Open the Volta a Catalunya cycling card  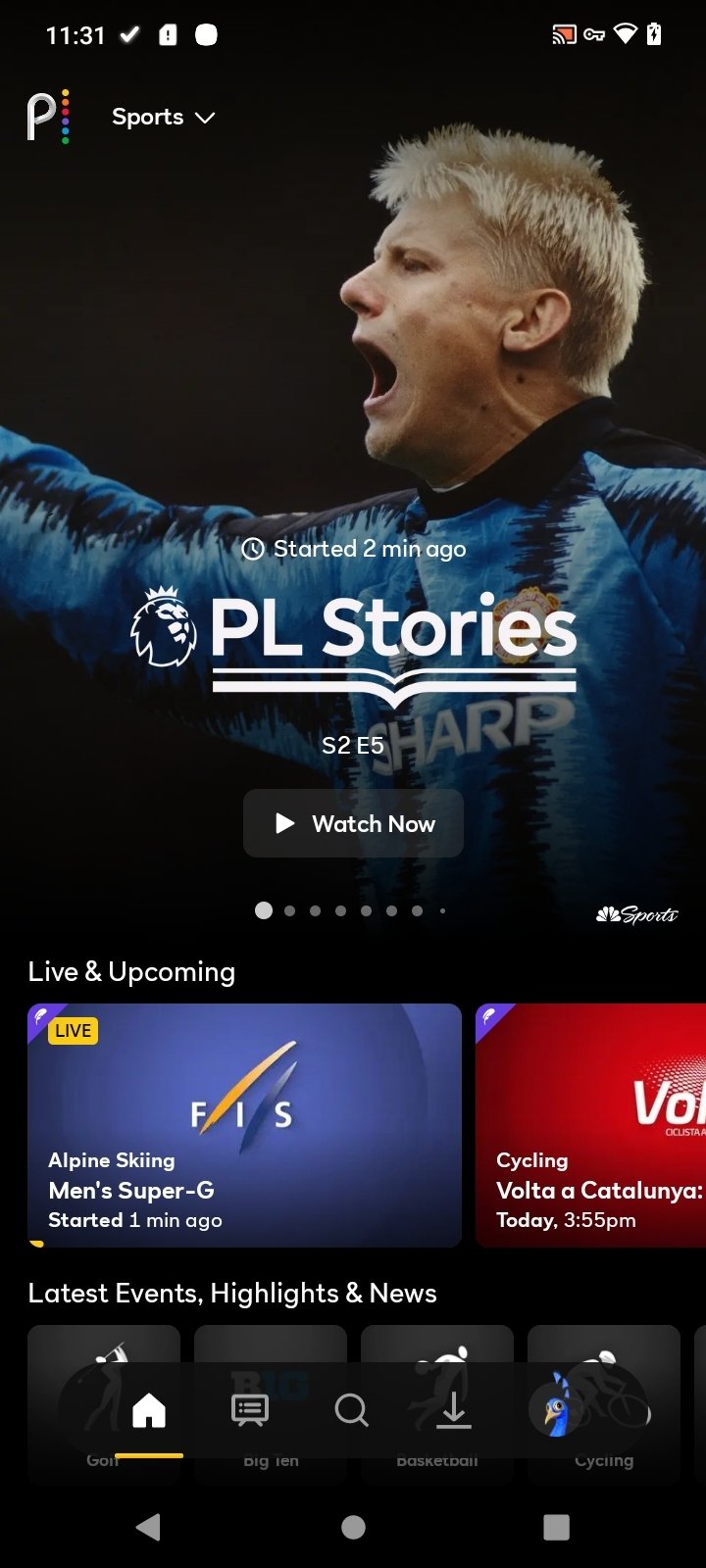coord(590,1125)
